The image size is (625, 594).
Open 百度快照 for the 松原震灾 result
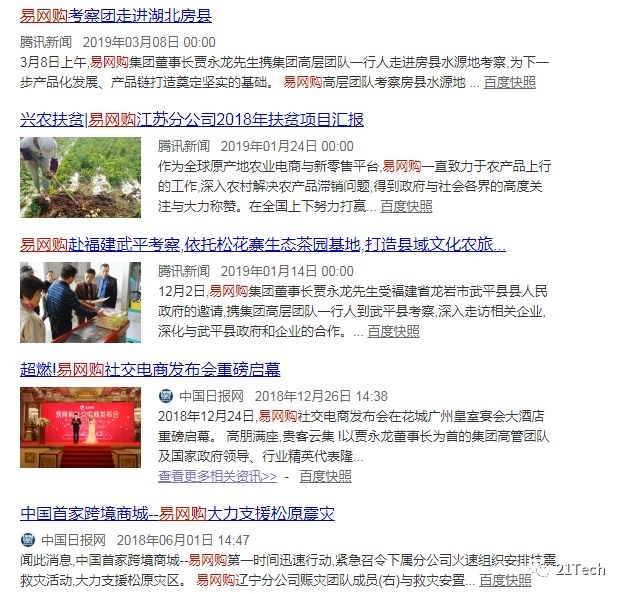505,580
